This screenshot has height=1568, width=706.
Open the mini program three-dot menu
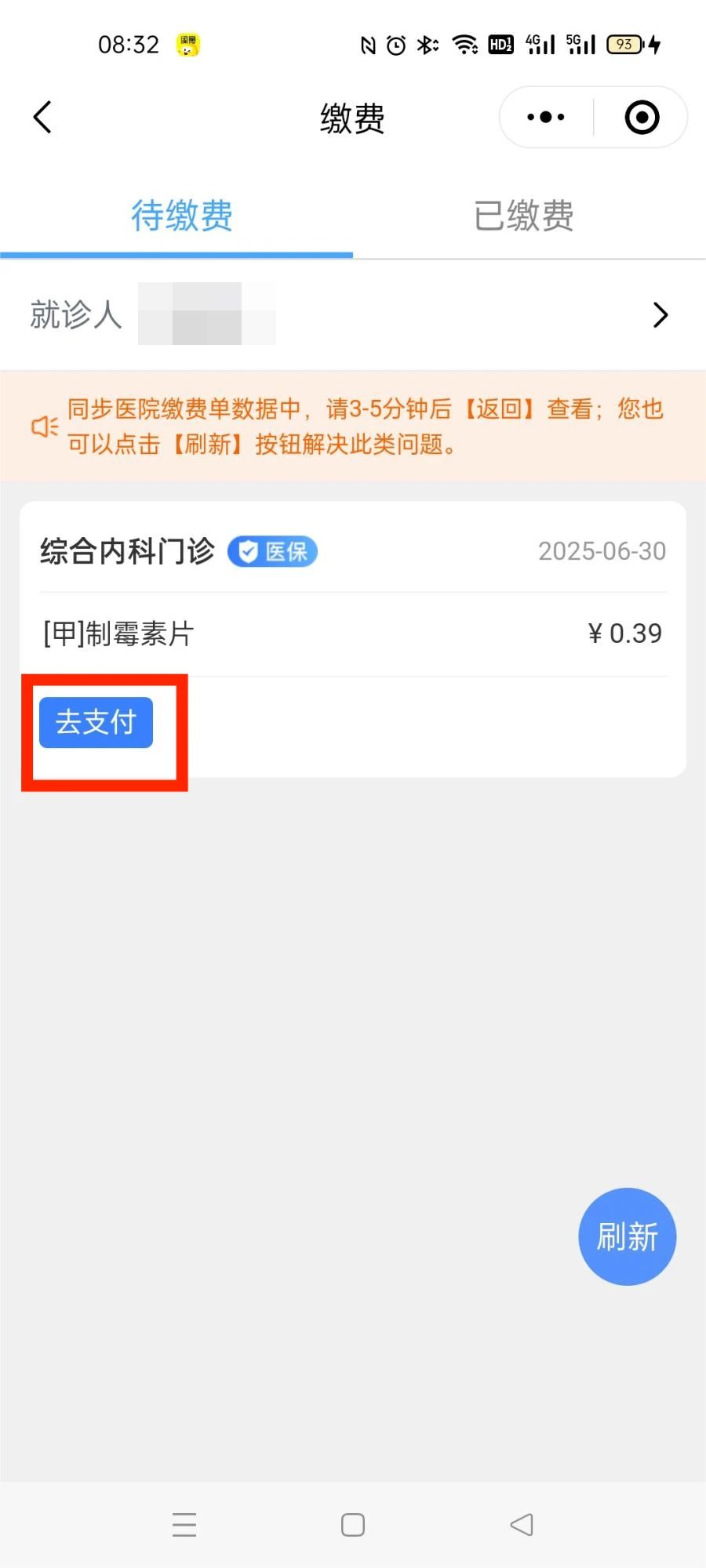546,118
